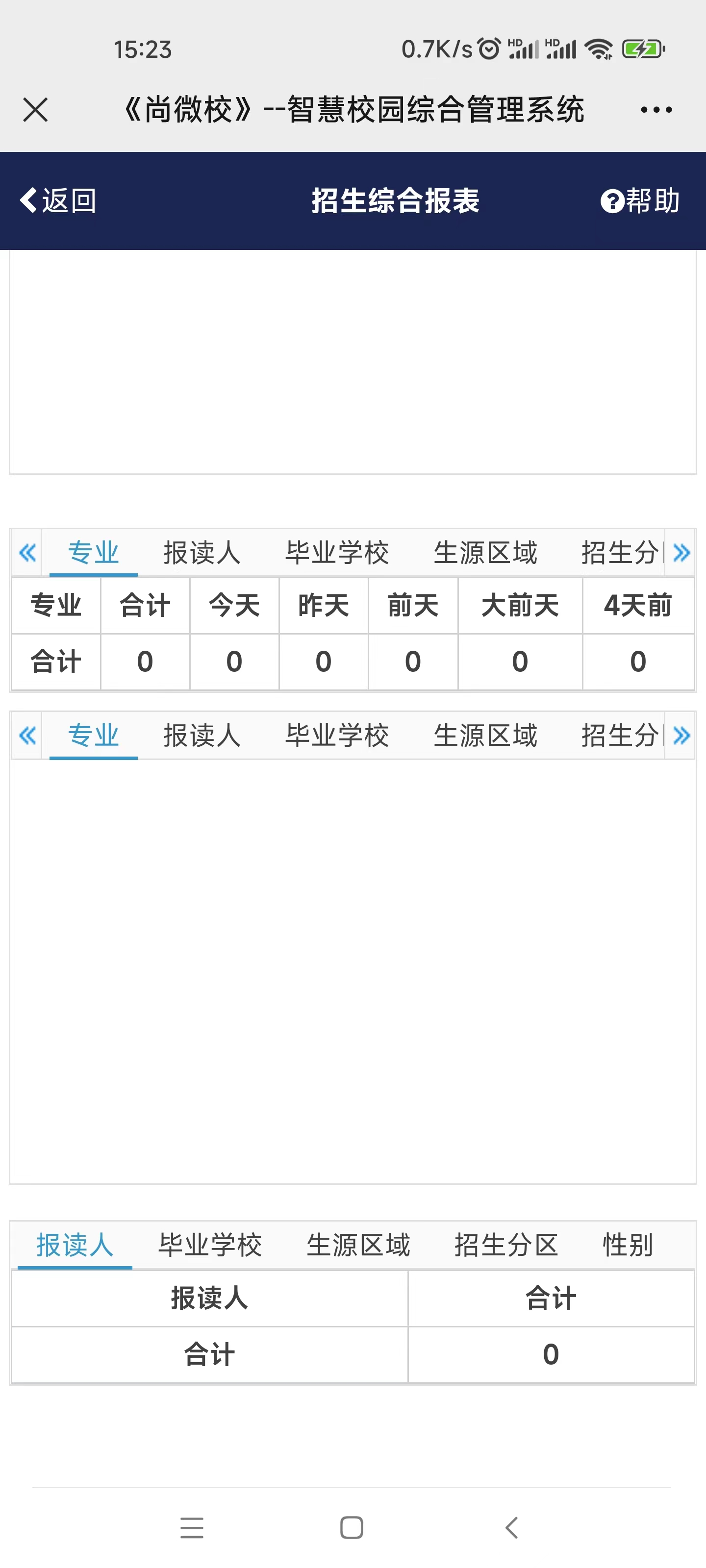The height and width of the screenshot is (1568, 706).
Task: Select 毕业学校 in the first tab strip
Action: (337, 553)
